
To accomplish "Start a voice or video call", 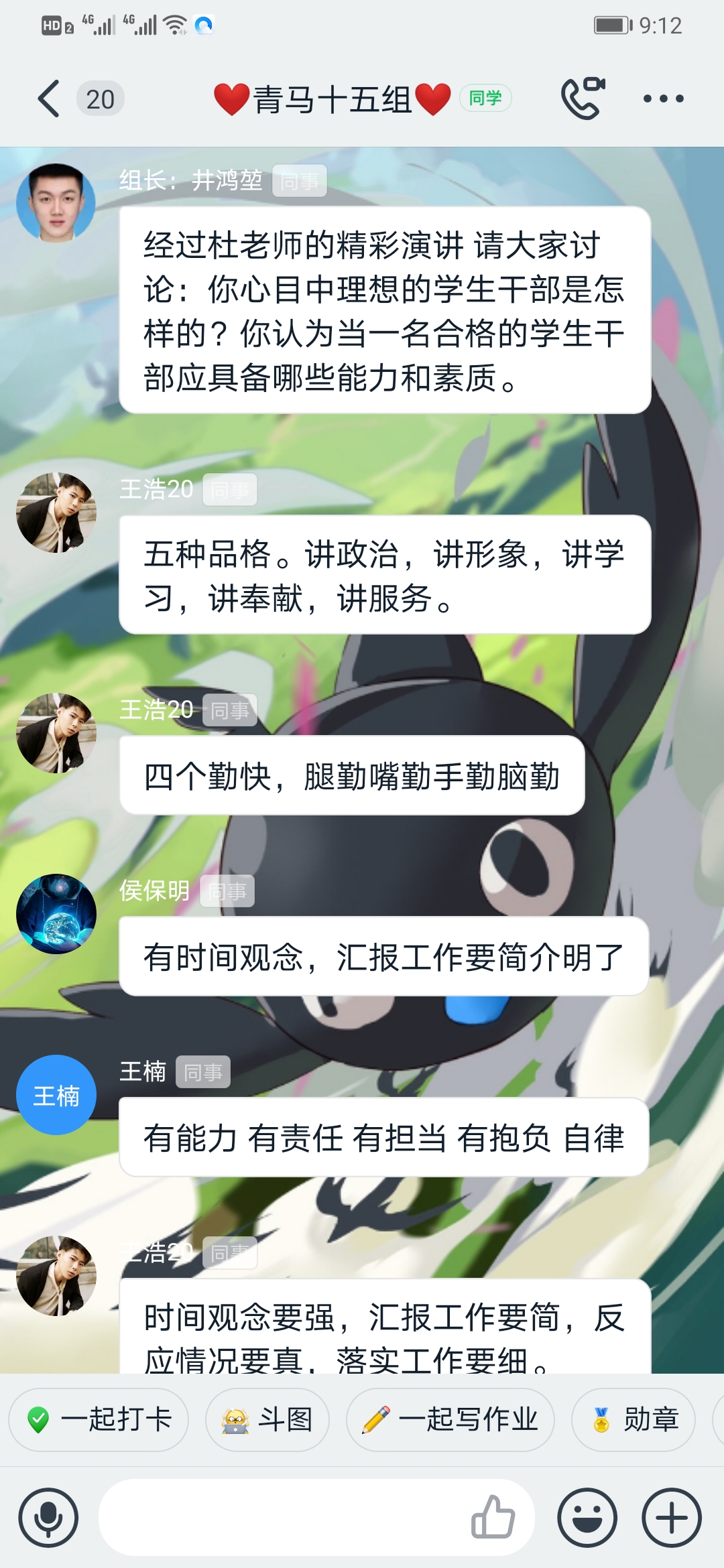I will click(x=582, y=99).
